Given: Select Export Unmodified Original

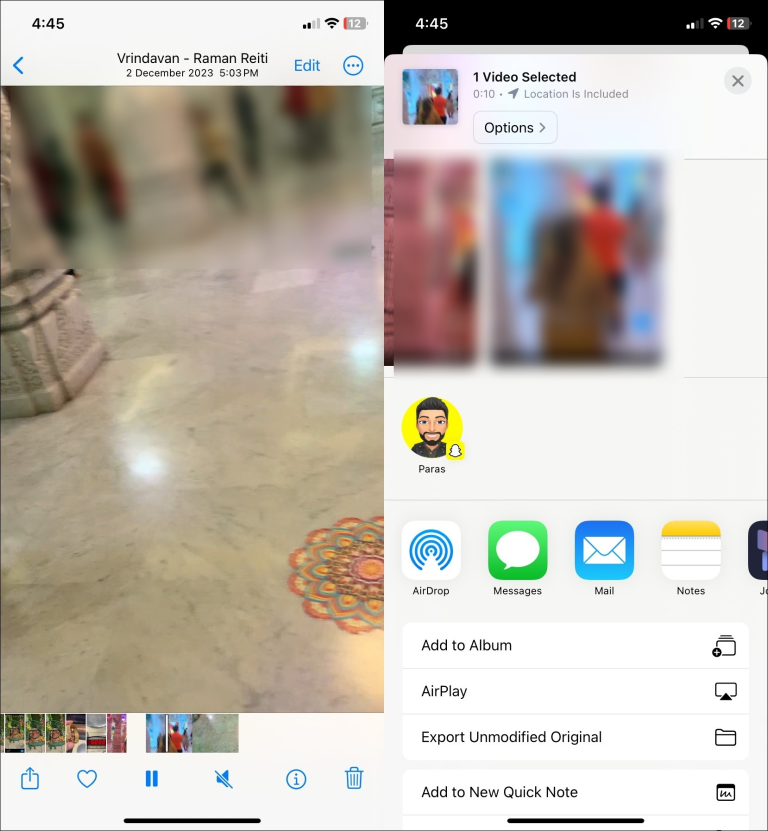Looking at the screenshot, I should pos(575,738).
